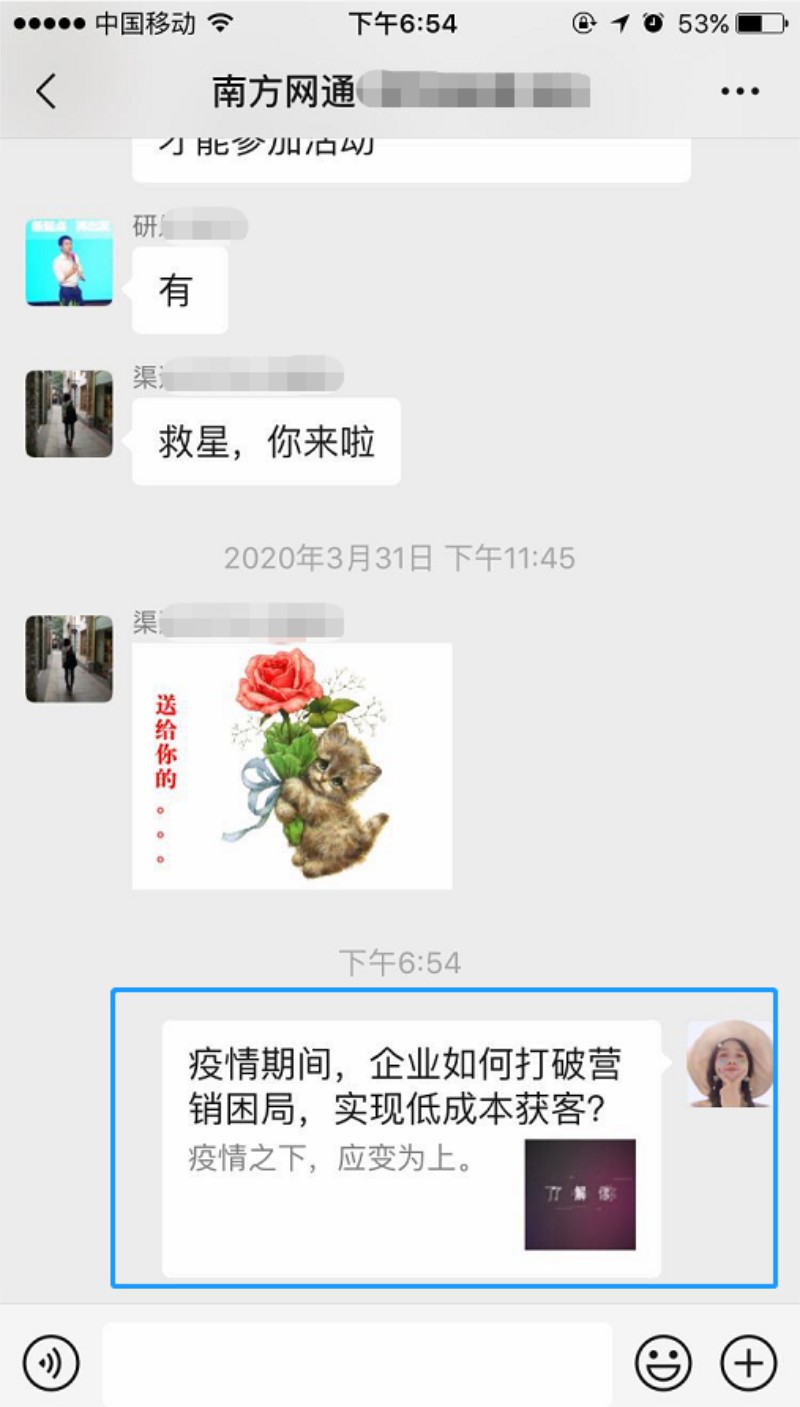
Task: Open my own avatar with sun hat
Action: pos(729,1063)
